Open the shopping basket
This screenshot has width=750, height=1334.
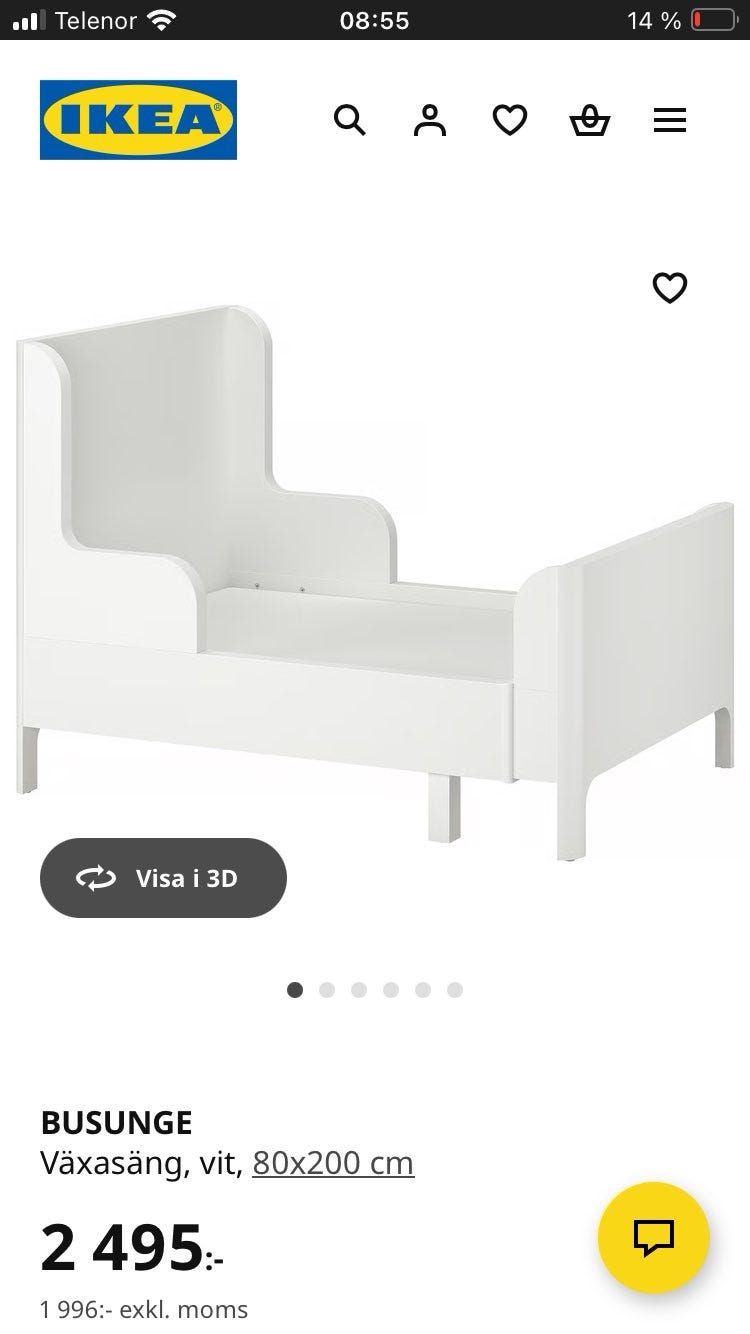point(590,121)
